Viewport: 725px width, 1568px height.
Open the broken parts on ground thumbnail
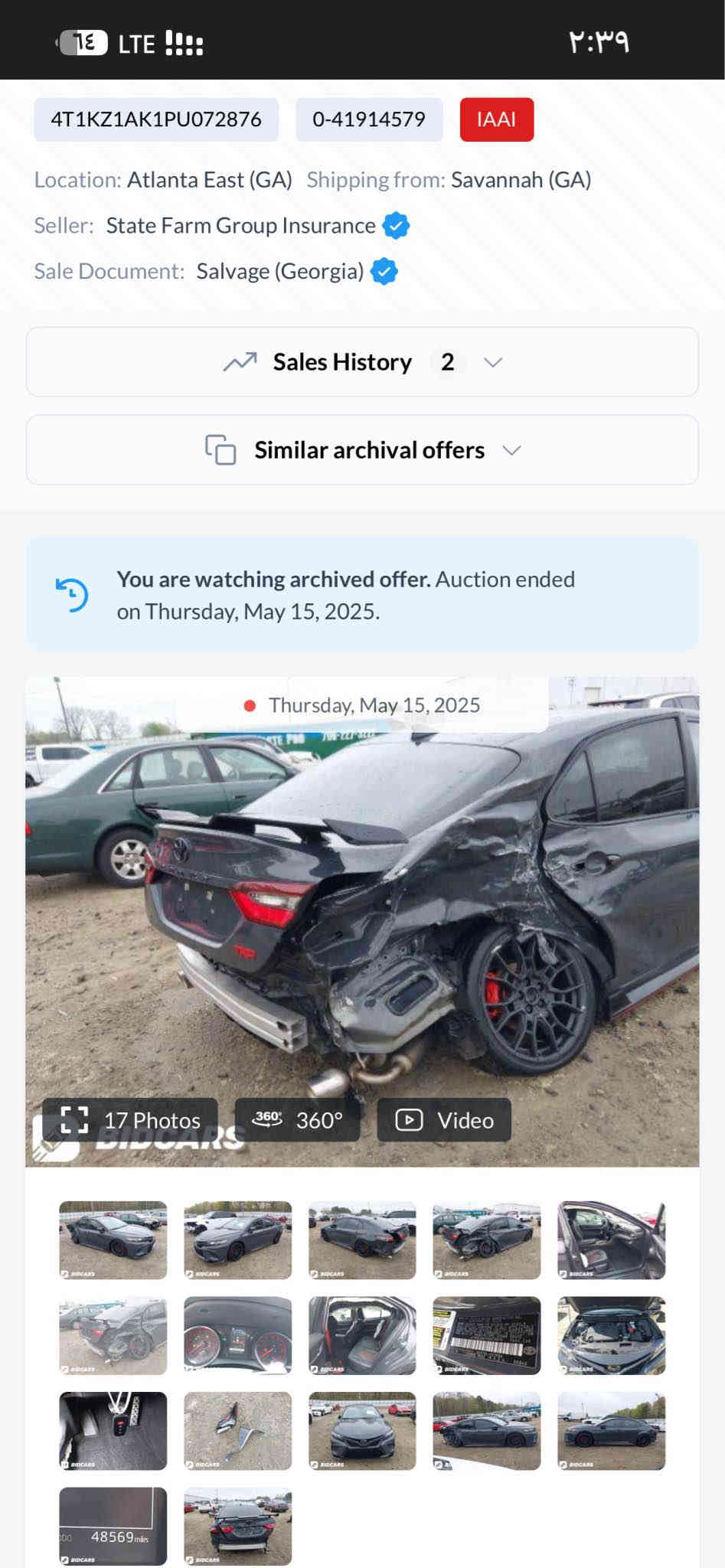click(237, 1431)
